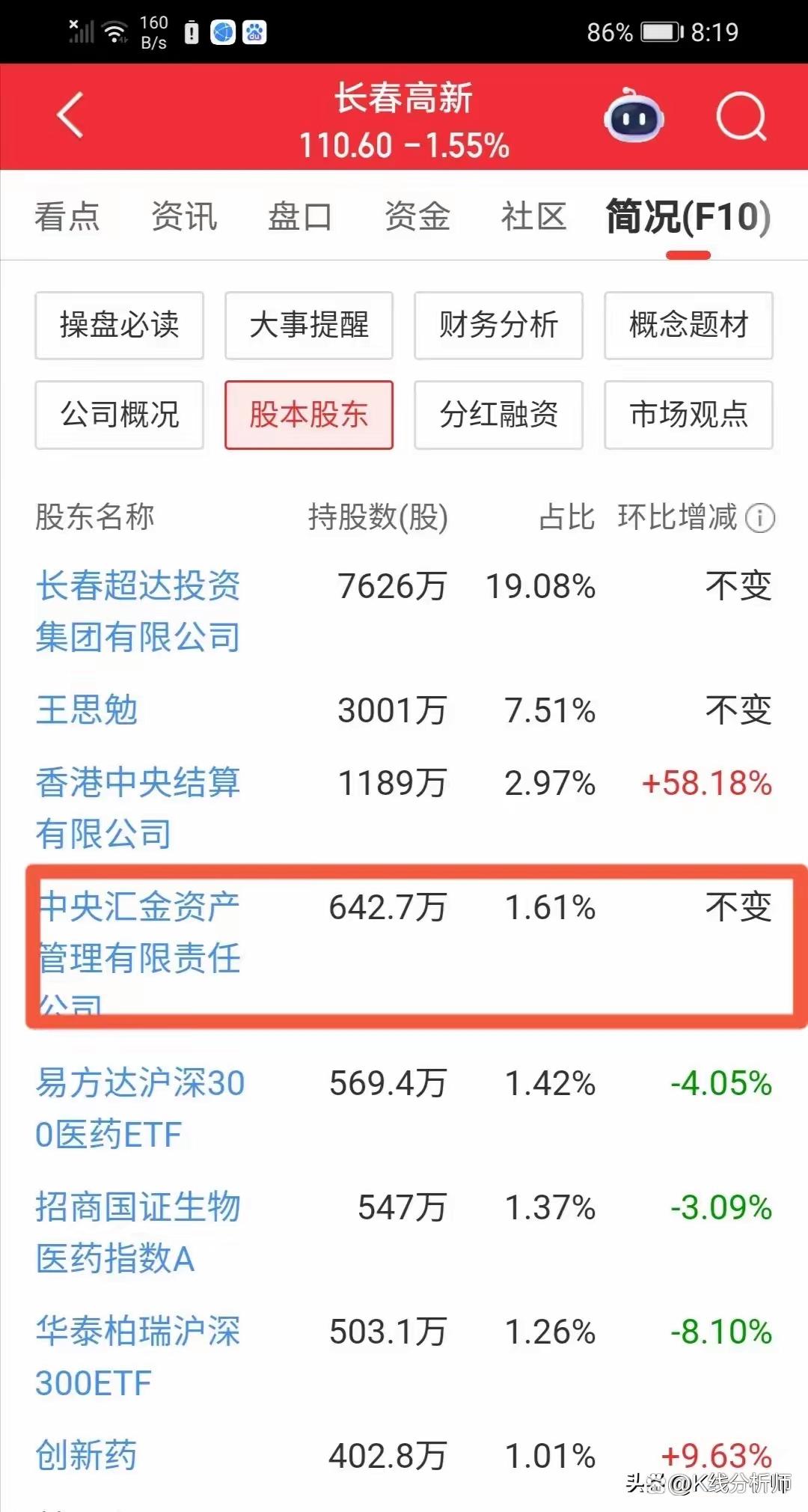Open the robot assistant icon
The height and width of the screenshot is (1512, 808).
point(634,117)
